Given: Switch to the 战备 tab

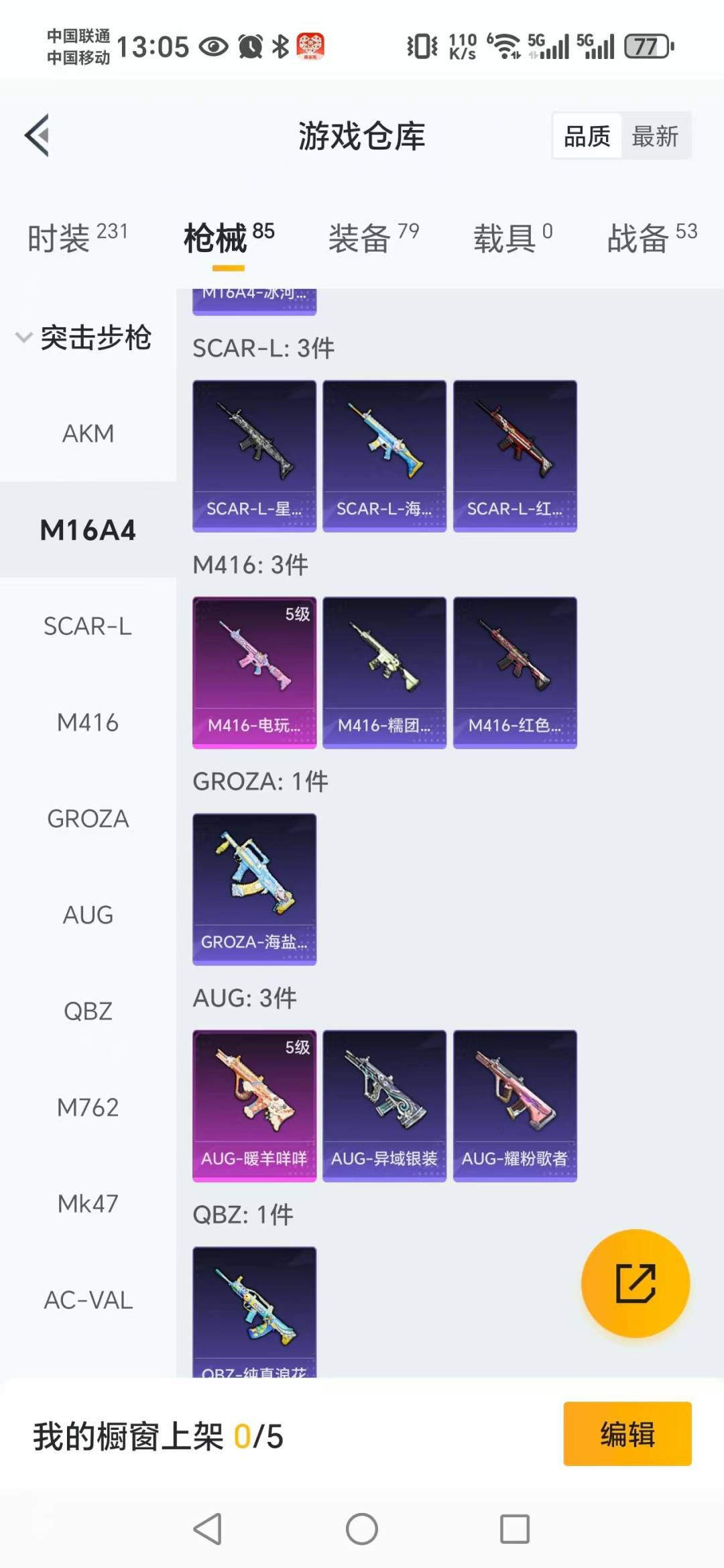Looking at the screenshot, I should coord(651,238).
